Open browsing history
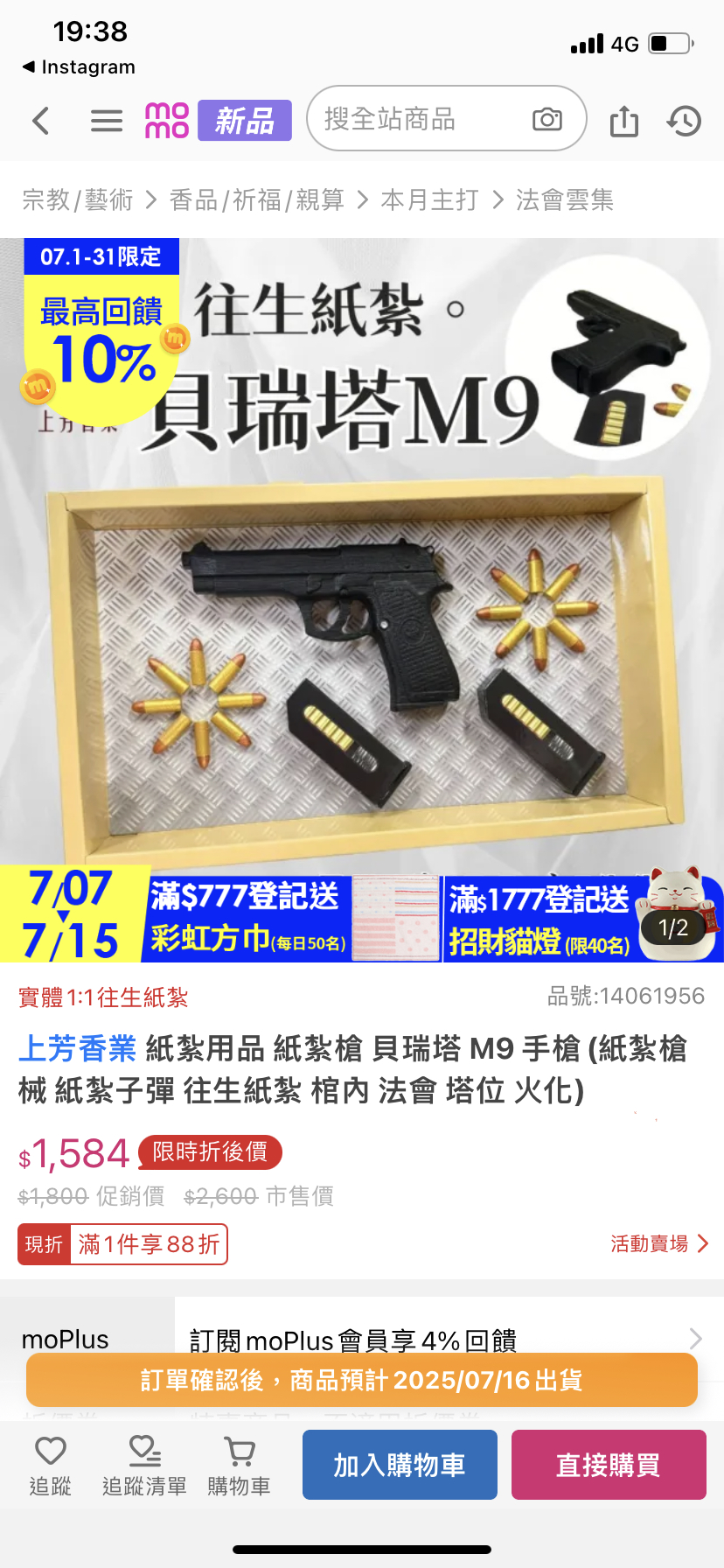724x1568 pixels. click(685, 120)
